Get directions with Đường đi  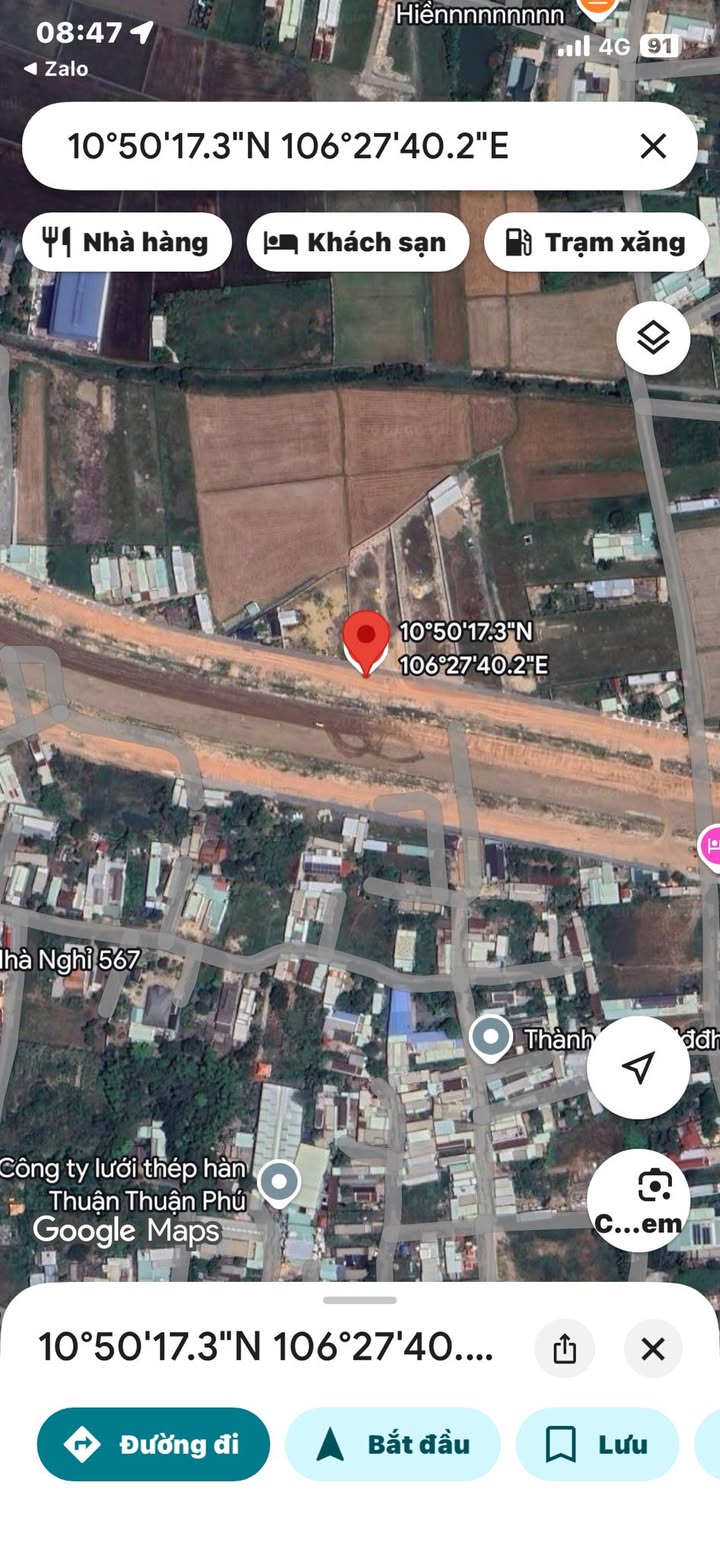[x=153, y=1444]
